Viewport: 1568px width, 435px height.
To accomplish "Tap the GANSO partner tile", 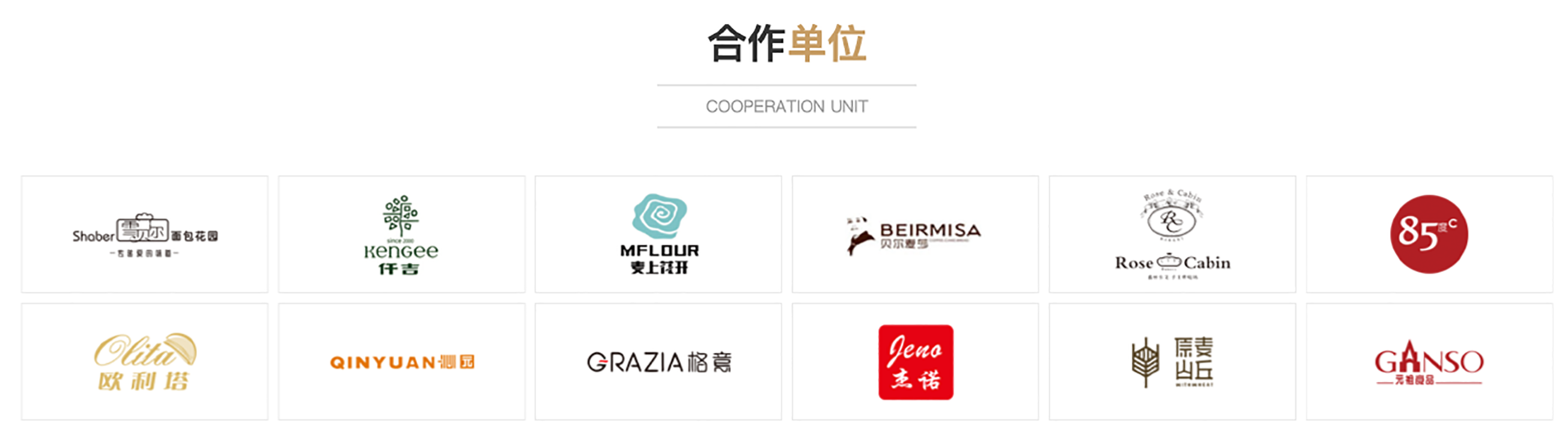I will point(1429,362).
